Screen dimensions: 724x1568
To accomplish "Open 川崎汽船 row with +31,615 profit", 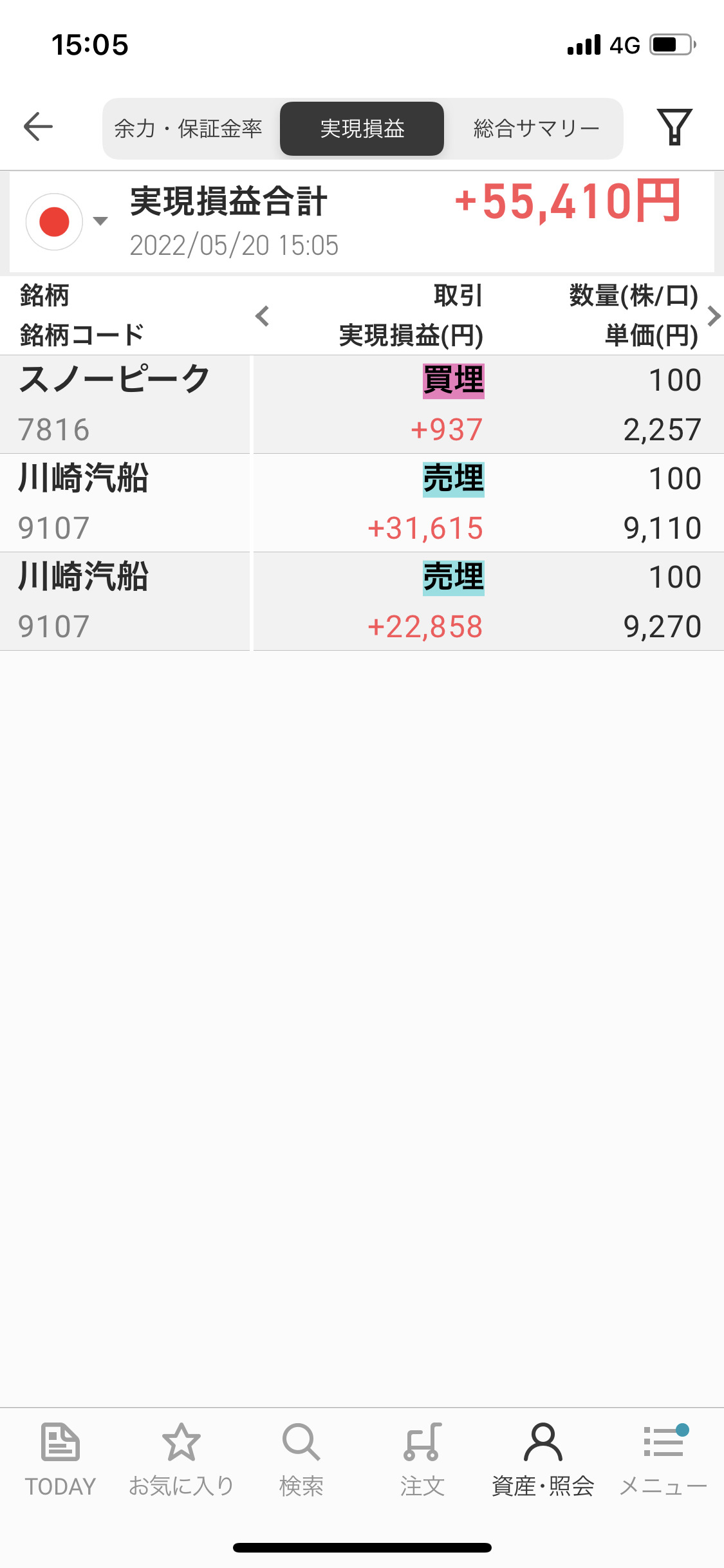I will click(362, 503).
